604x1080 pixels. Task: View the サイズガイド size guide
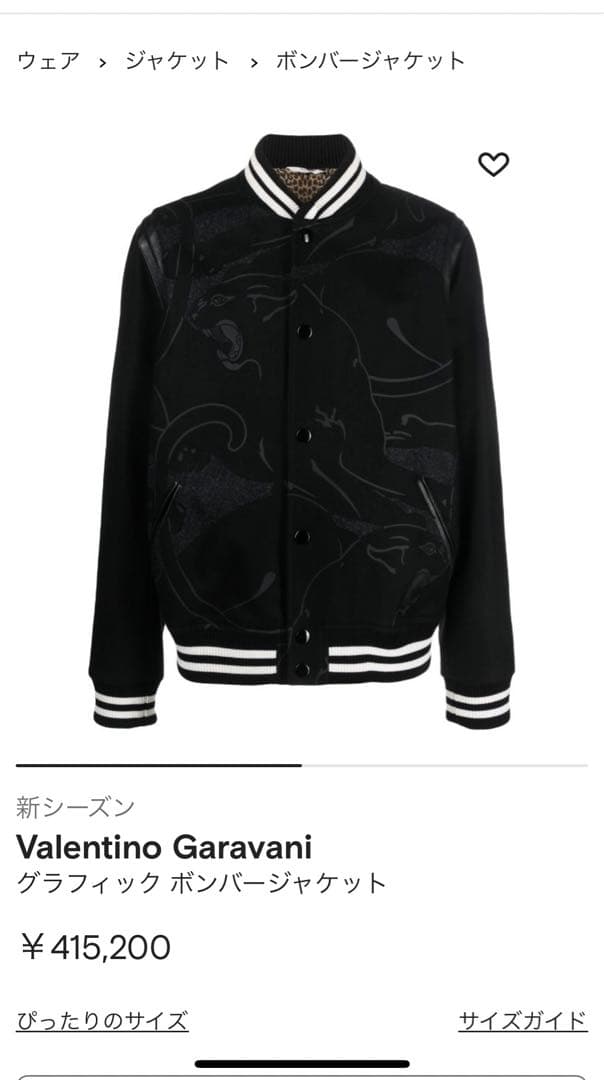point(522,1021)
